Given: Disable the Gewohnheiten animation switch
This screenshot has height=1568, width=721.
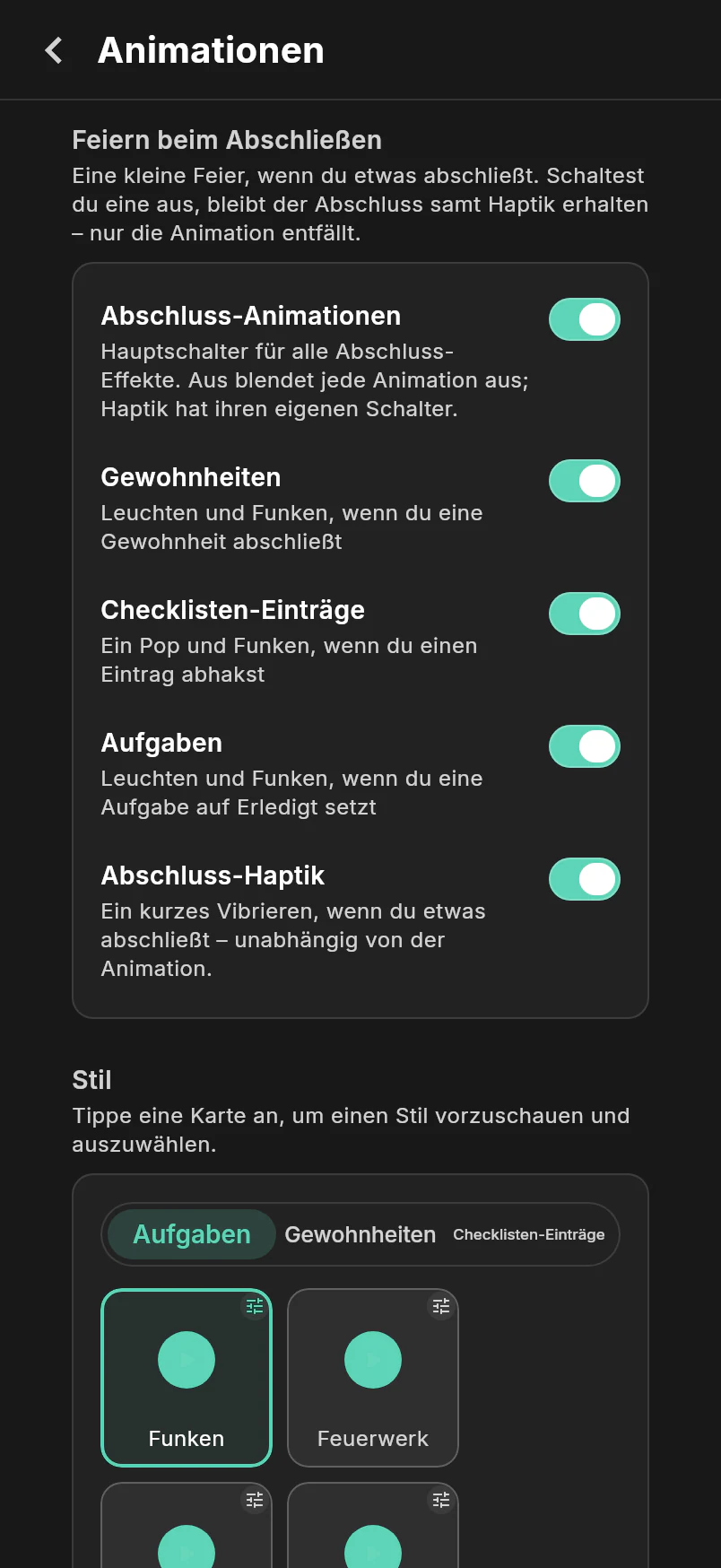Looking at the screenshot, I should [585, 481].
